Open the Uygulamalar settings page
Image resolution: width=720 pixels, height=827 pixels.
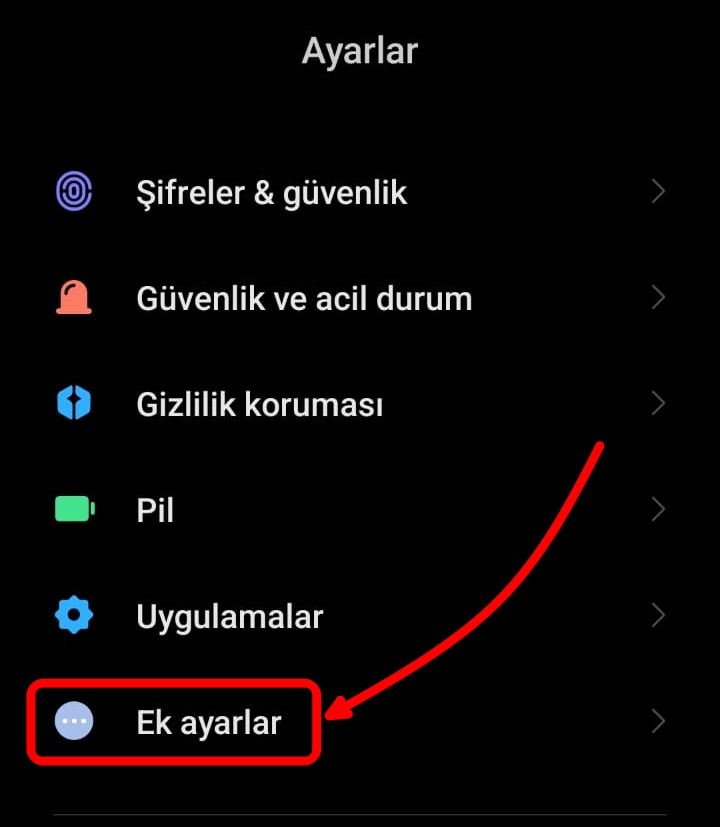tap(228, 616)
